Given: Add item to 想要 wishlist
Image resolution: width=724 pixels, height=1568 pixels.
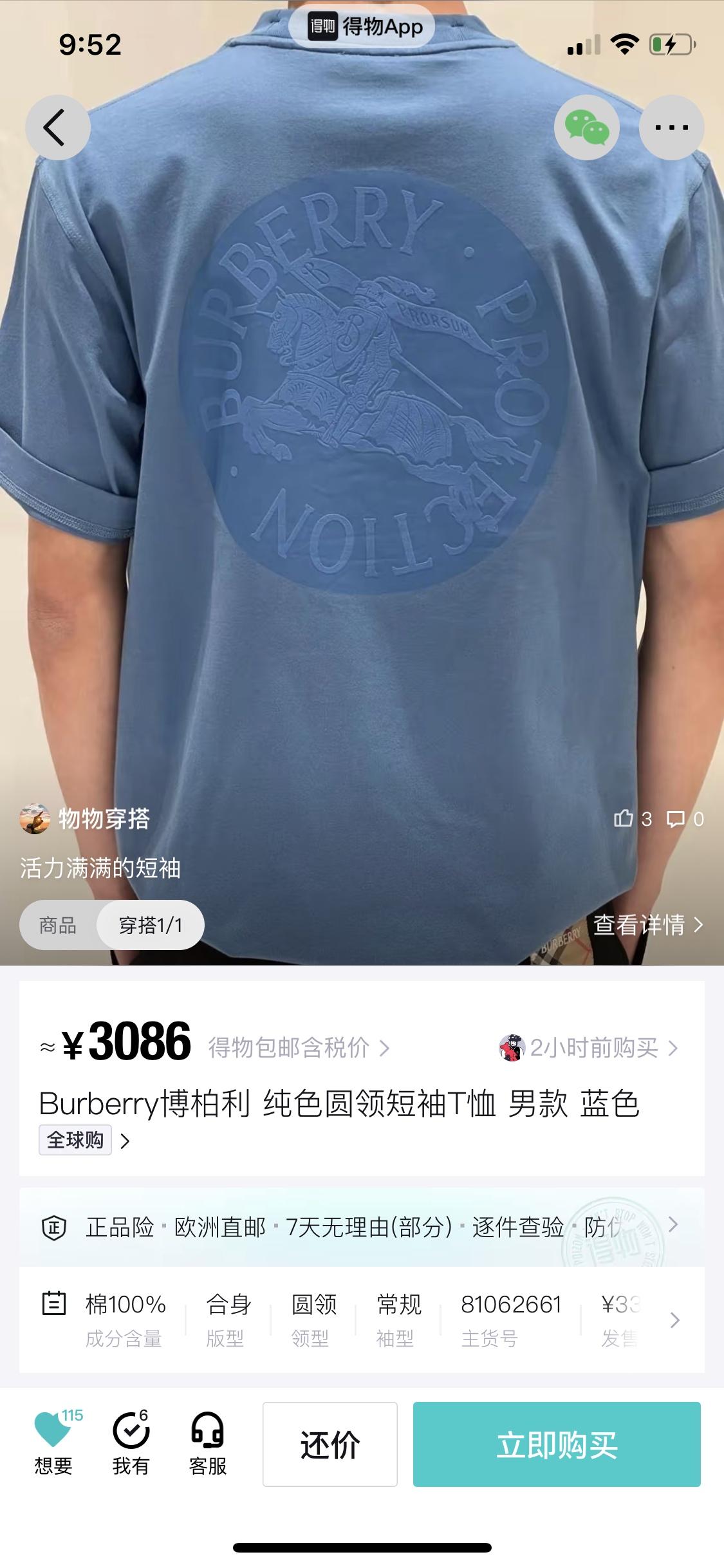Looking at the screenshot, I should click(x=53, y=1443).
